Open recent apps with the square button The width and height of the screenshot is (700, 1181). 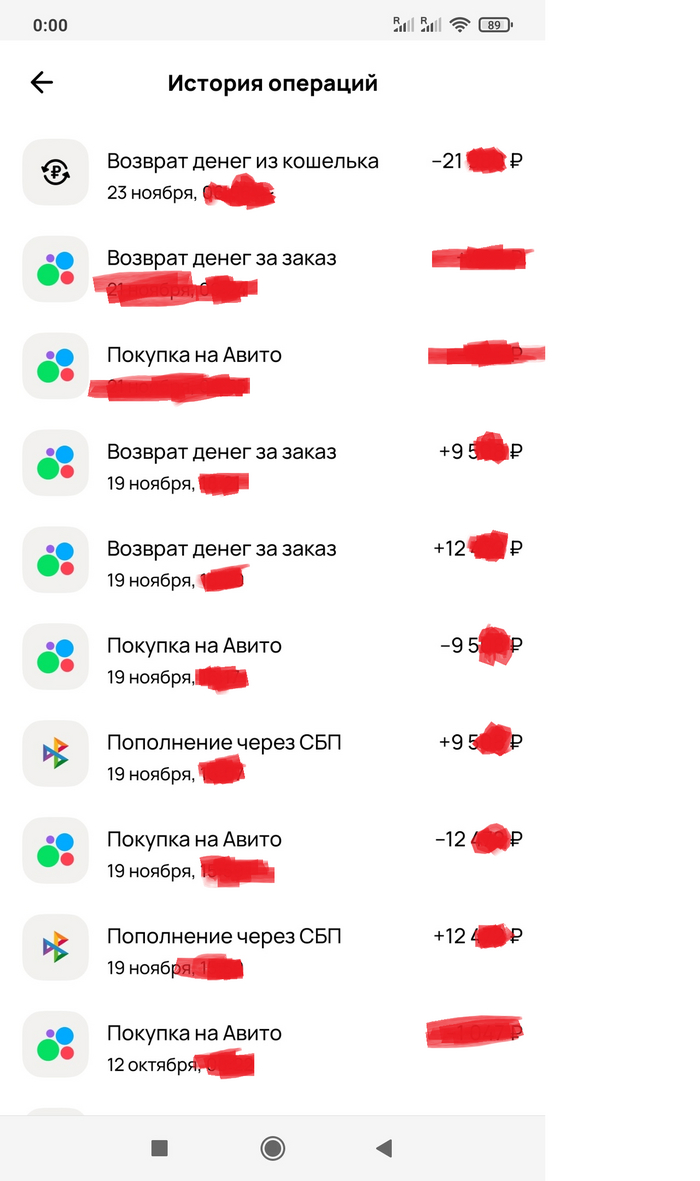coord(159,1149)
